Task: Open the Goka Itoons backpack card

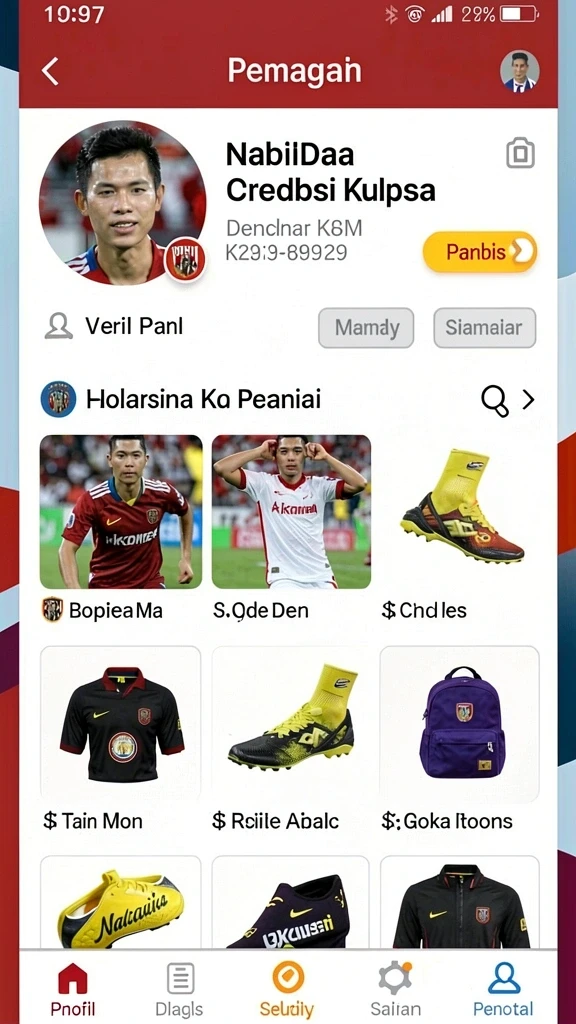Action: tap(460, 724)
